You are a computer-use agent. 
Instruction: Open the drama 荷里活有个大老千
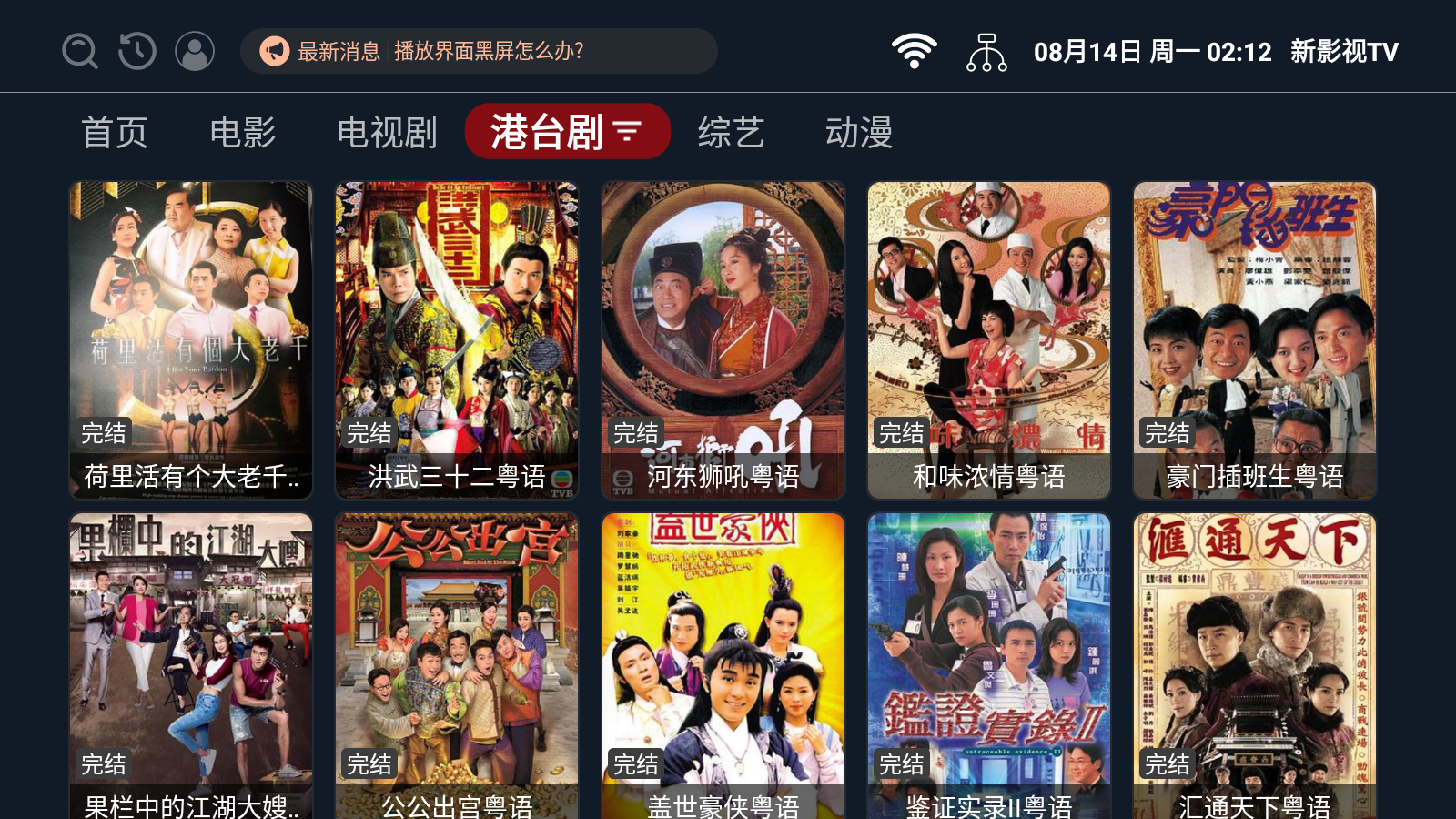click(191, 339)
